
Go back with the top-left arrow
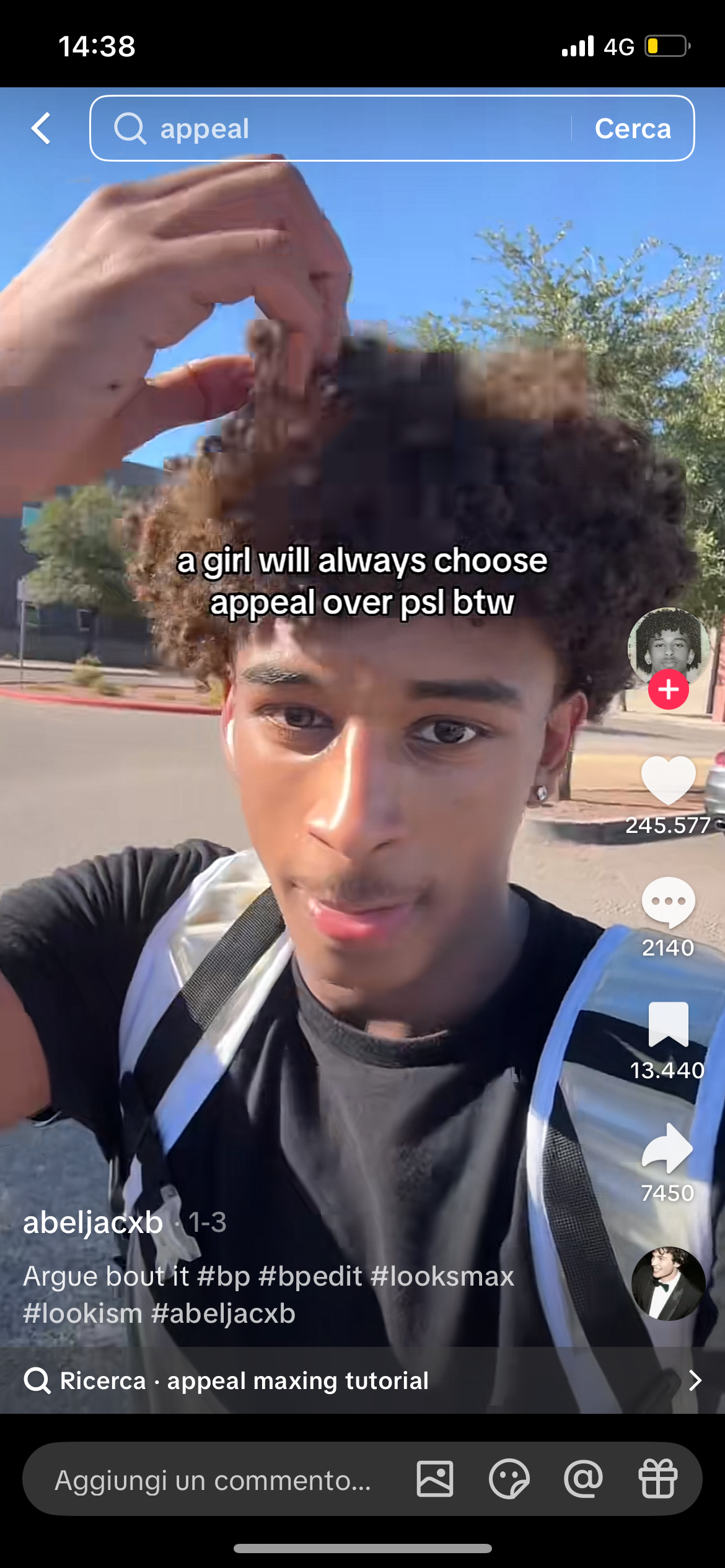[x=41, y=129]
